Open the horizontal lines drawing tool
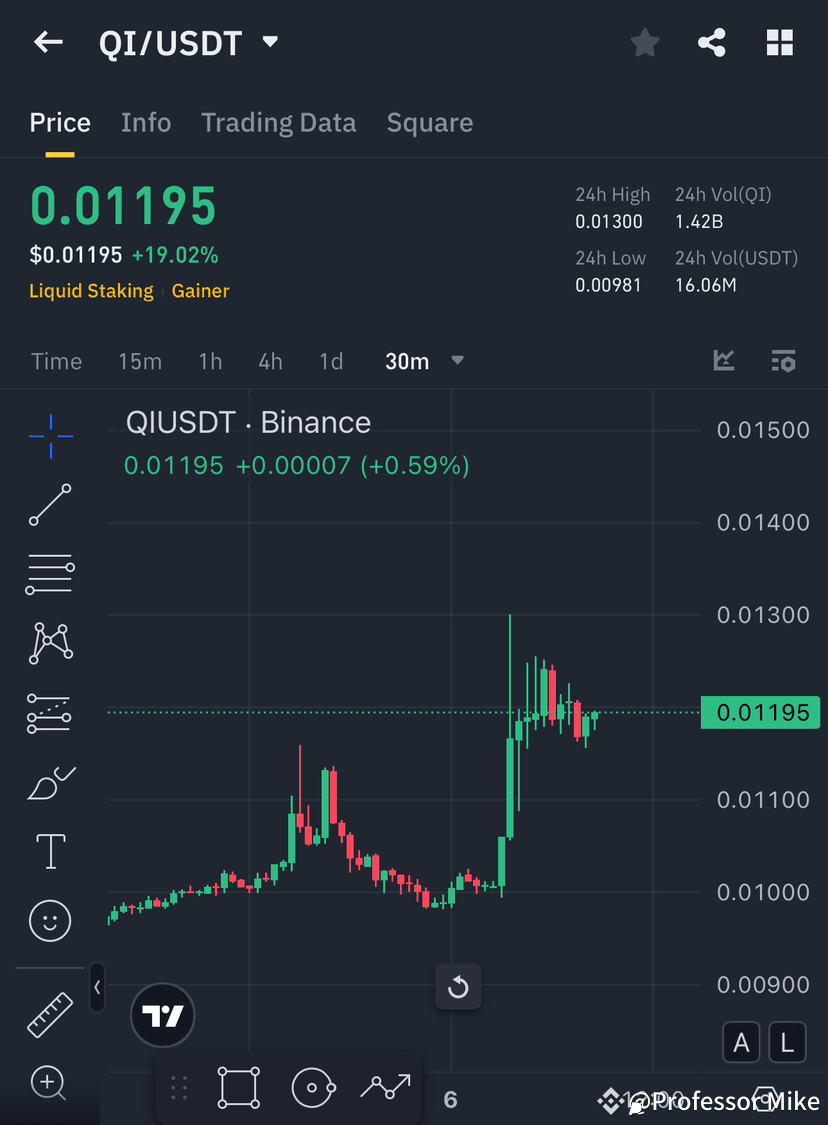 point(50,574)
